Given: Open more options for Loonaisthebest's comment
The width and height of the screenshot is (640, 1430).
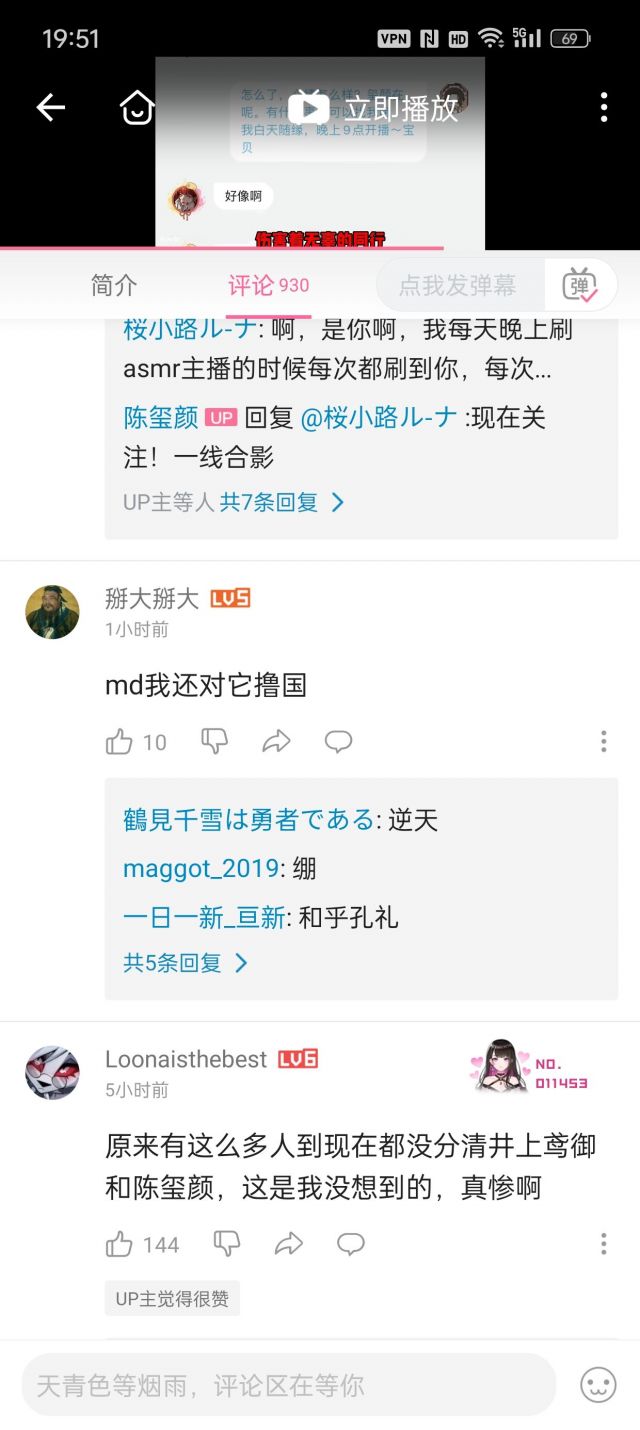Looking at the screenshot, I should [603, 1243].
